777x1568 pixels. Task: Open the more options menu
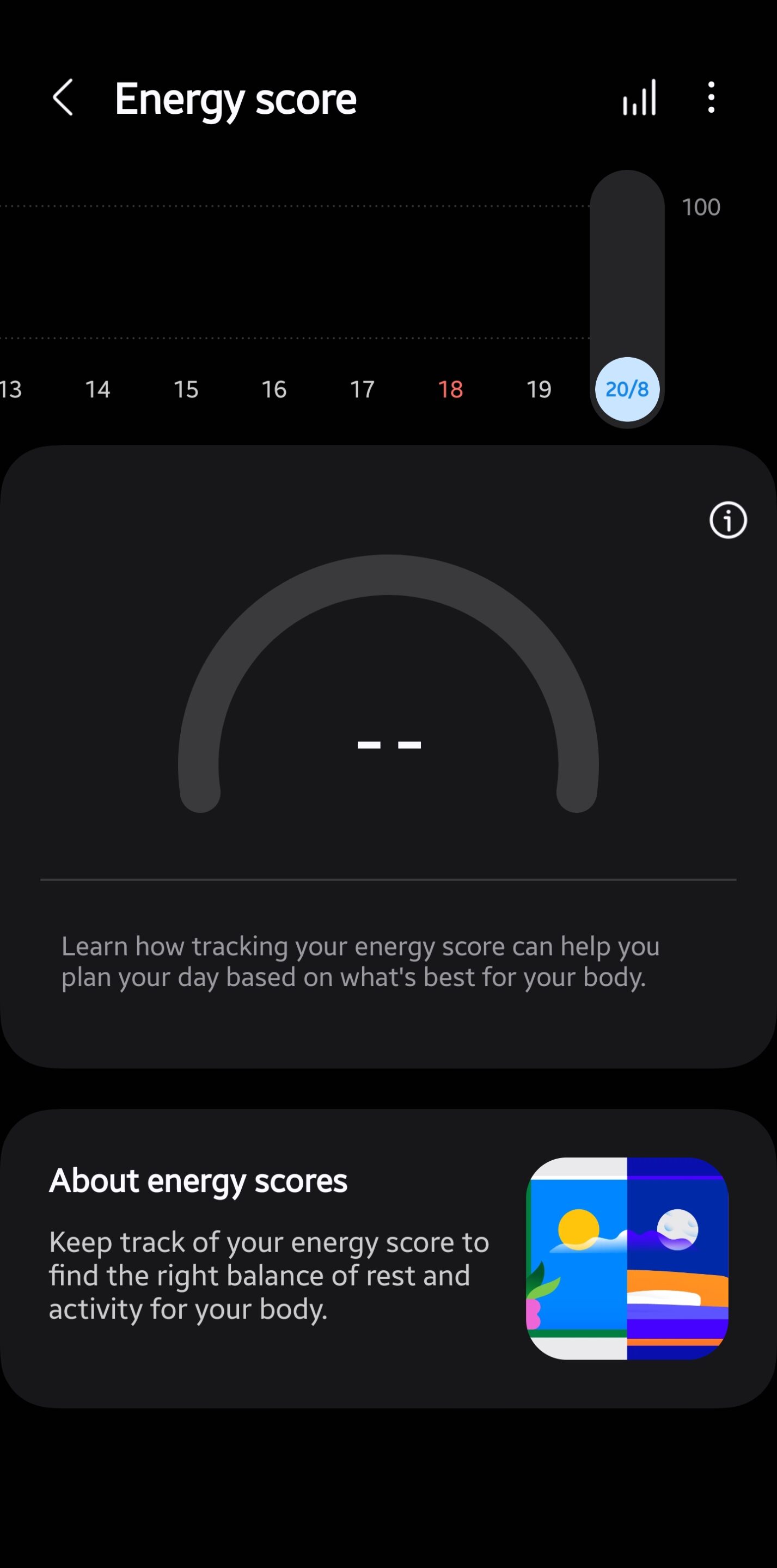[x=711, y=97]
